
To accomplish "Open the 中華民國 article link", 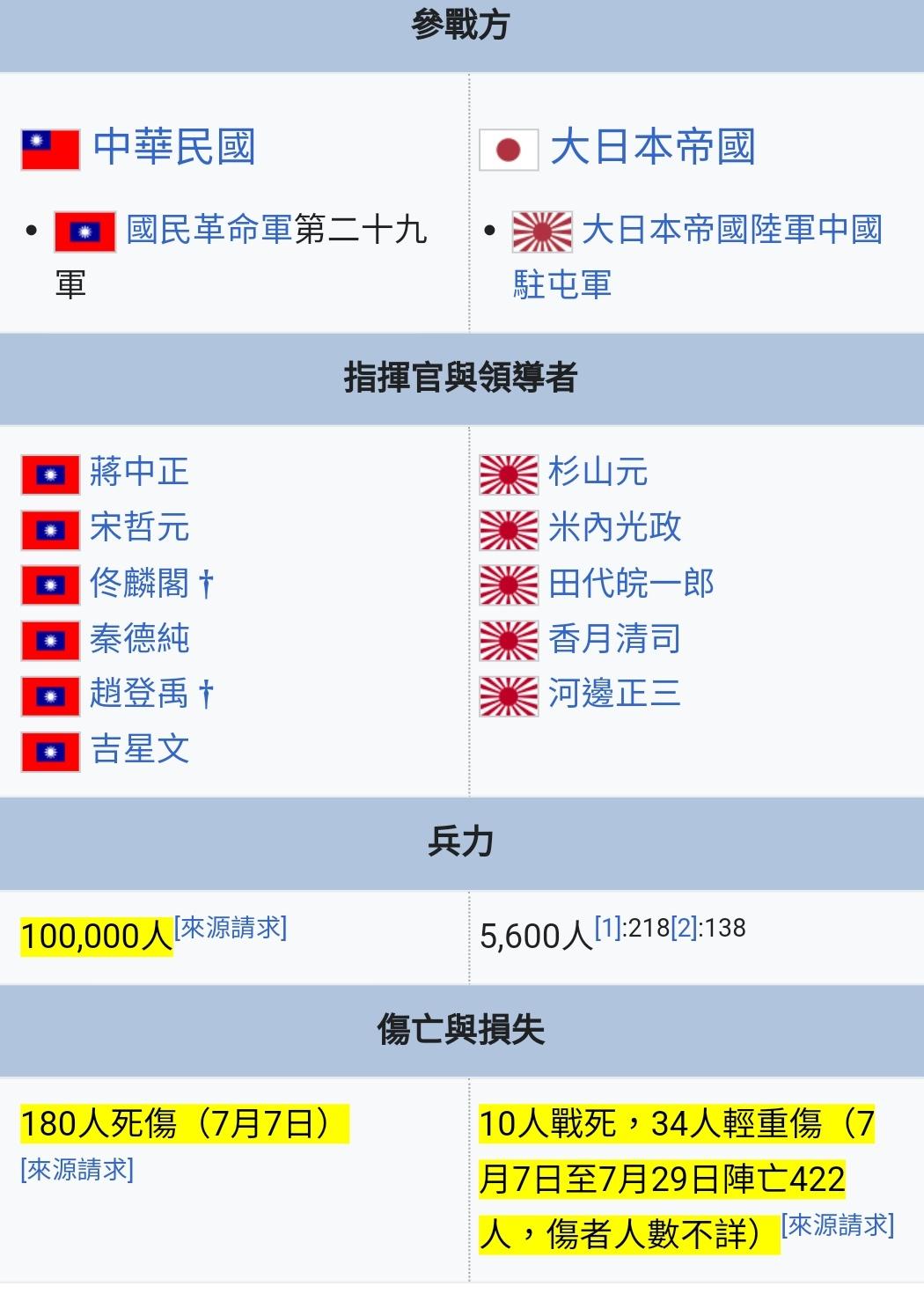I will click(174, 147).
